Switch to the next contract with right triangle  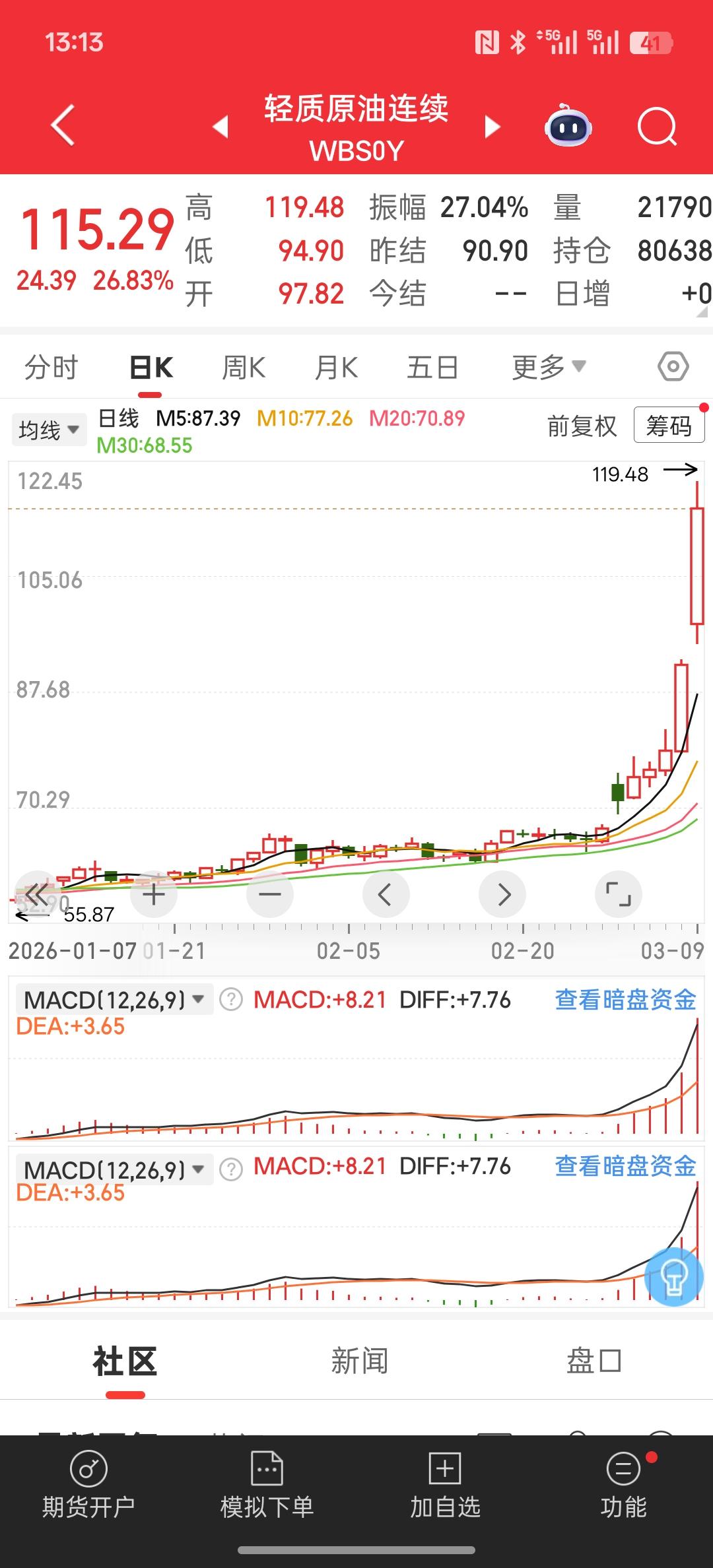point(492,127)
